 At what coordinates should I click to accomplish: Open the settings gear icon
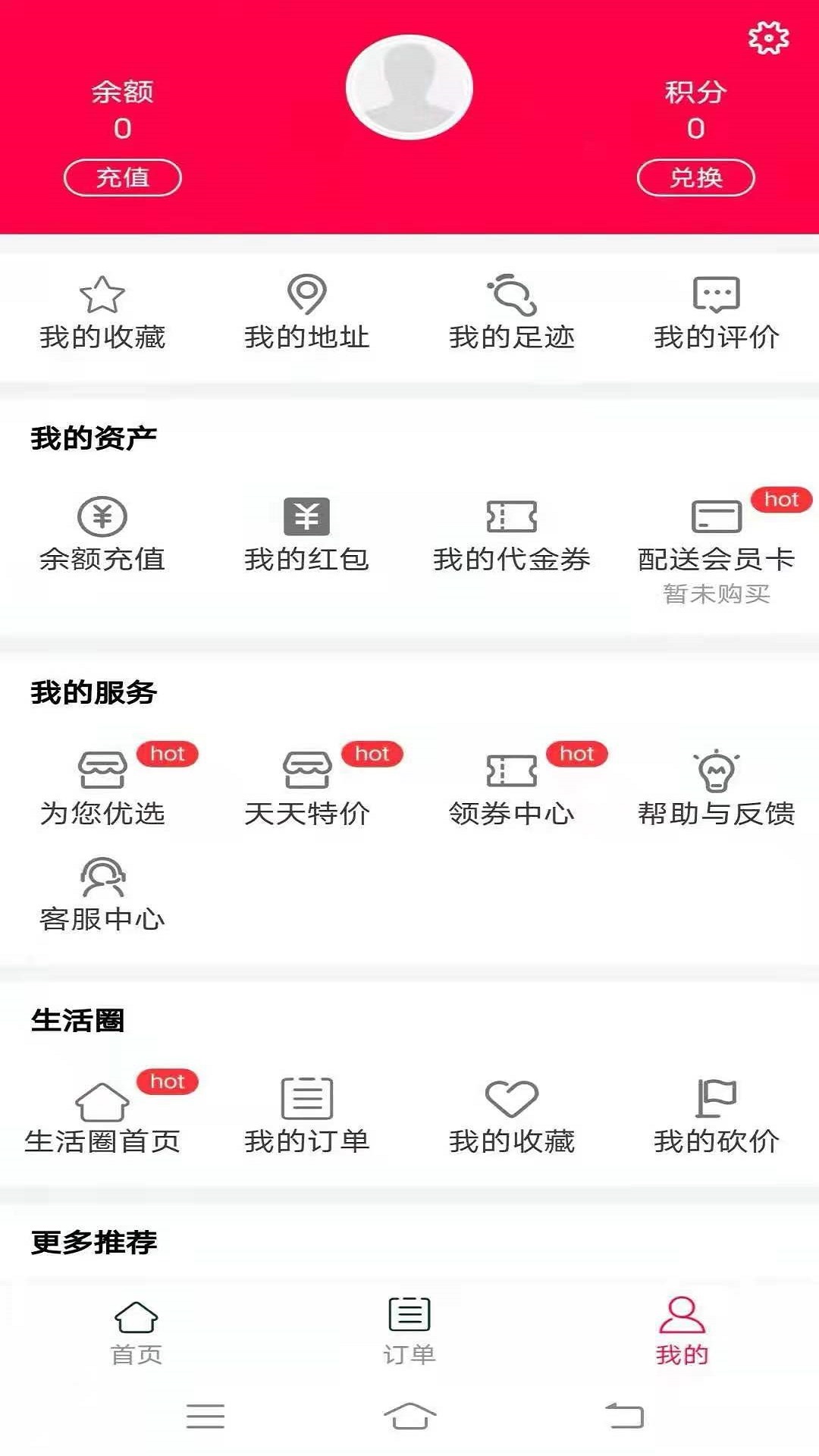point(768,38)
